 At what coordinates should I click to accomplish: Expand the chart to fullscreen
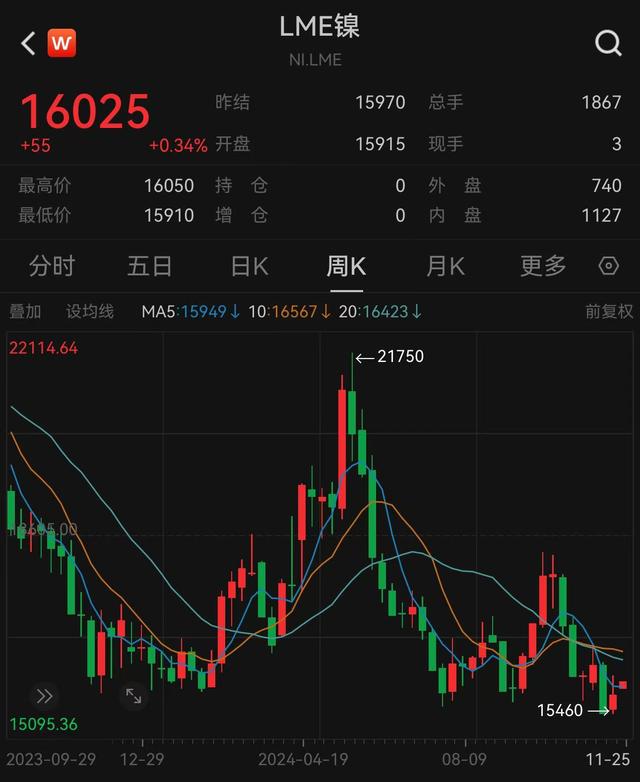click(x=133, y=696)
